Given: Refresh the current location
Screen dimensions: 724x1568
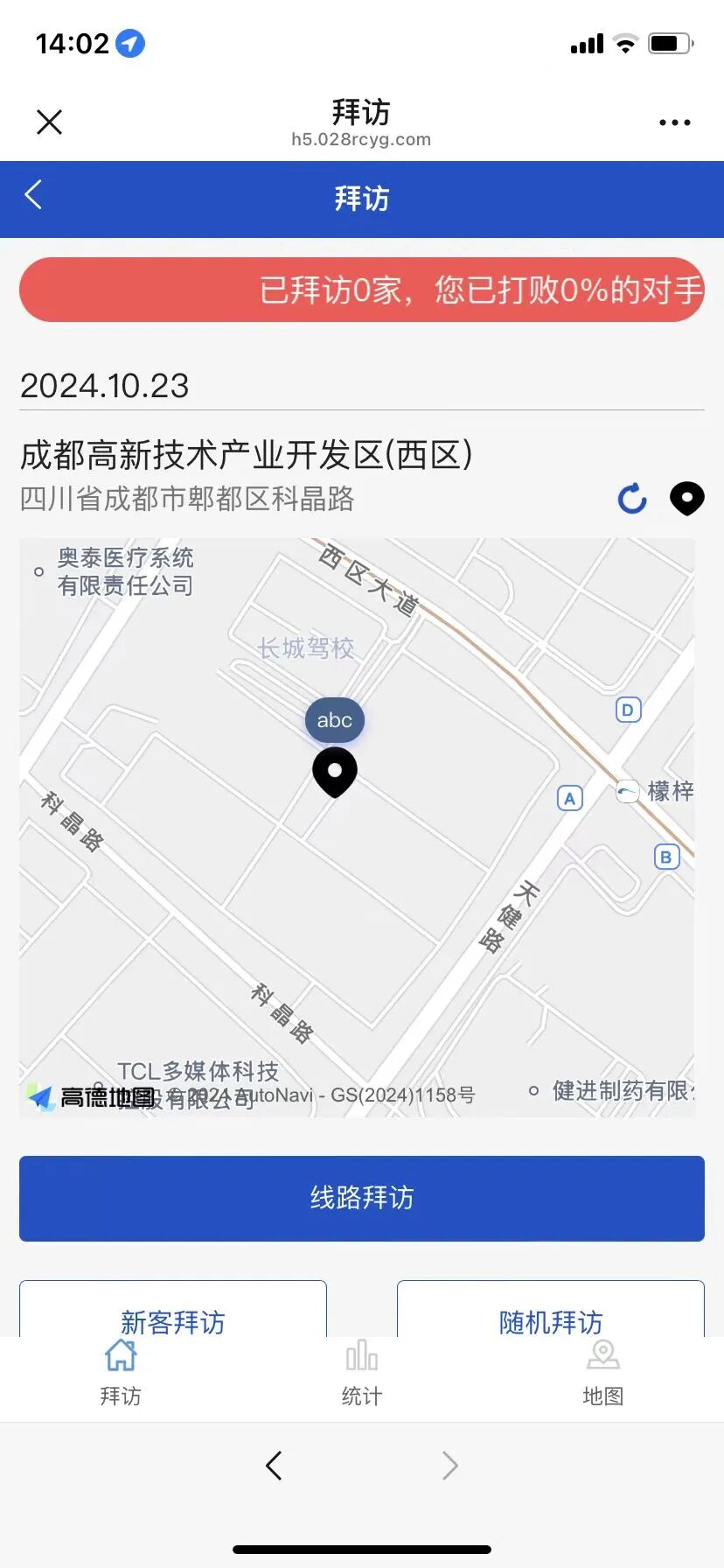Looking at the screenshot, I should (x=632, y=499).
